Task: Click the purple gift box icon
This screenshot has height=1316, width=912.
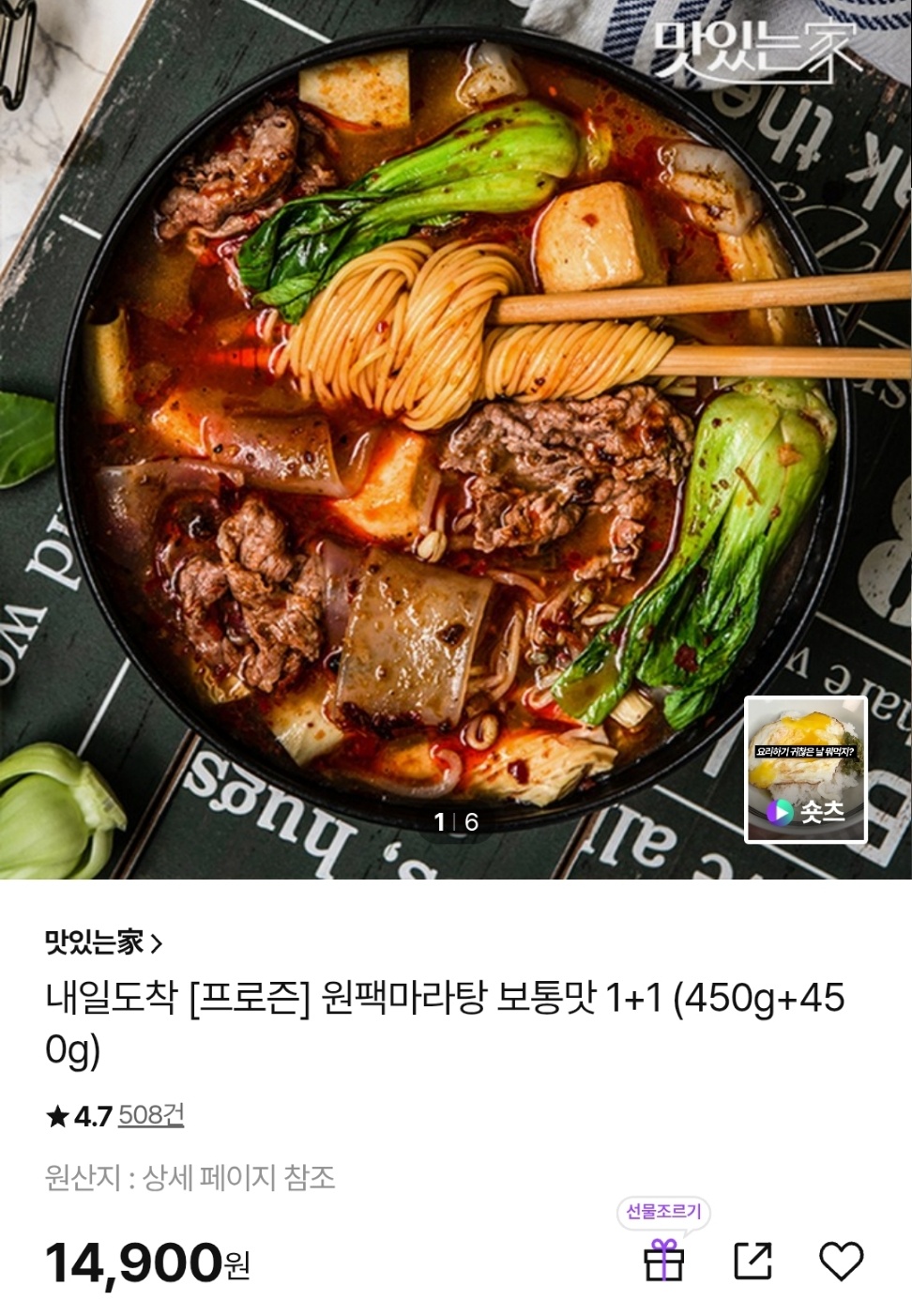Action: [663, 1262]
